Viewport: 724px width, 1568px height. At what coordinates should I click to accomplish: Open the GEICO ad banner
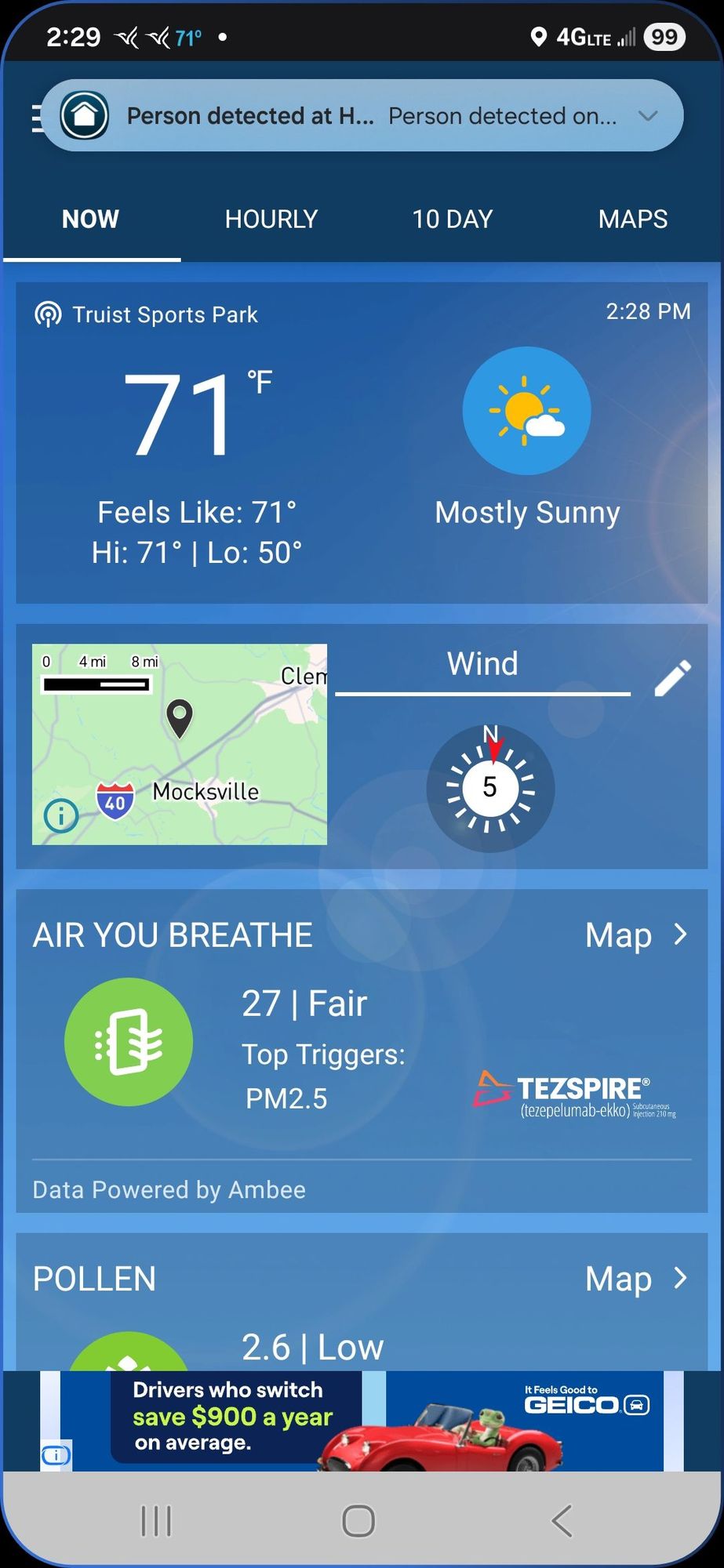[361, 1421]
